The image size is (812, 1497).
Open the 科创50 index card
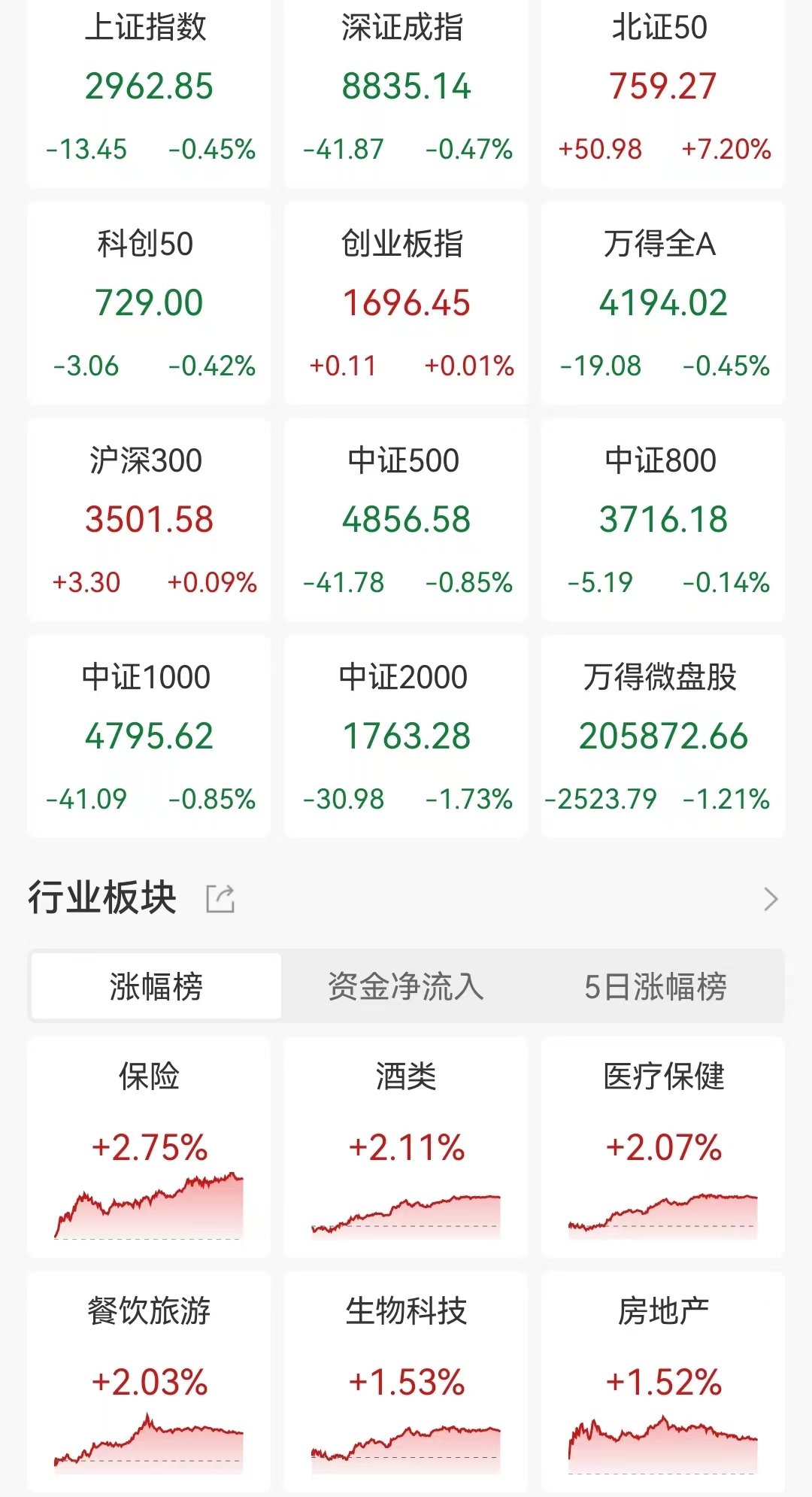coord(149,303)
